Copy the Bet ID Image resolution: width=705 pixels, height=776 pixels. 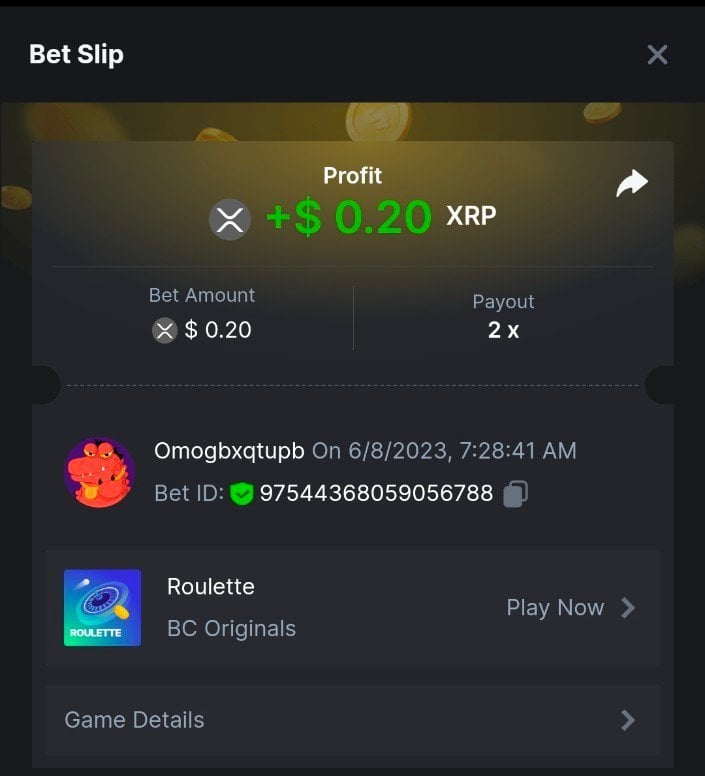click(515, 493)
